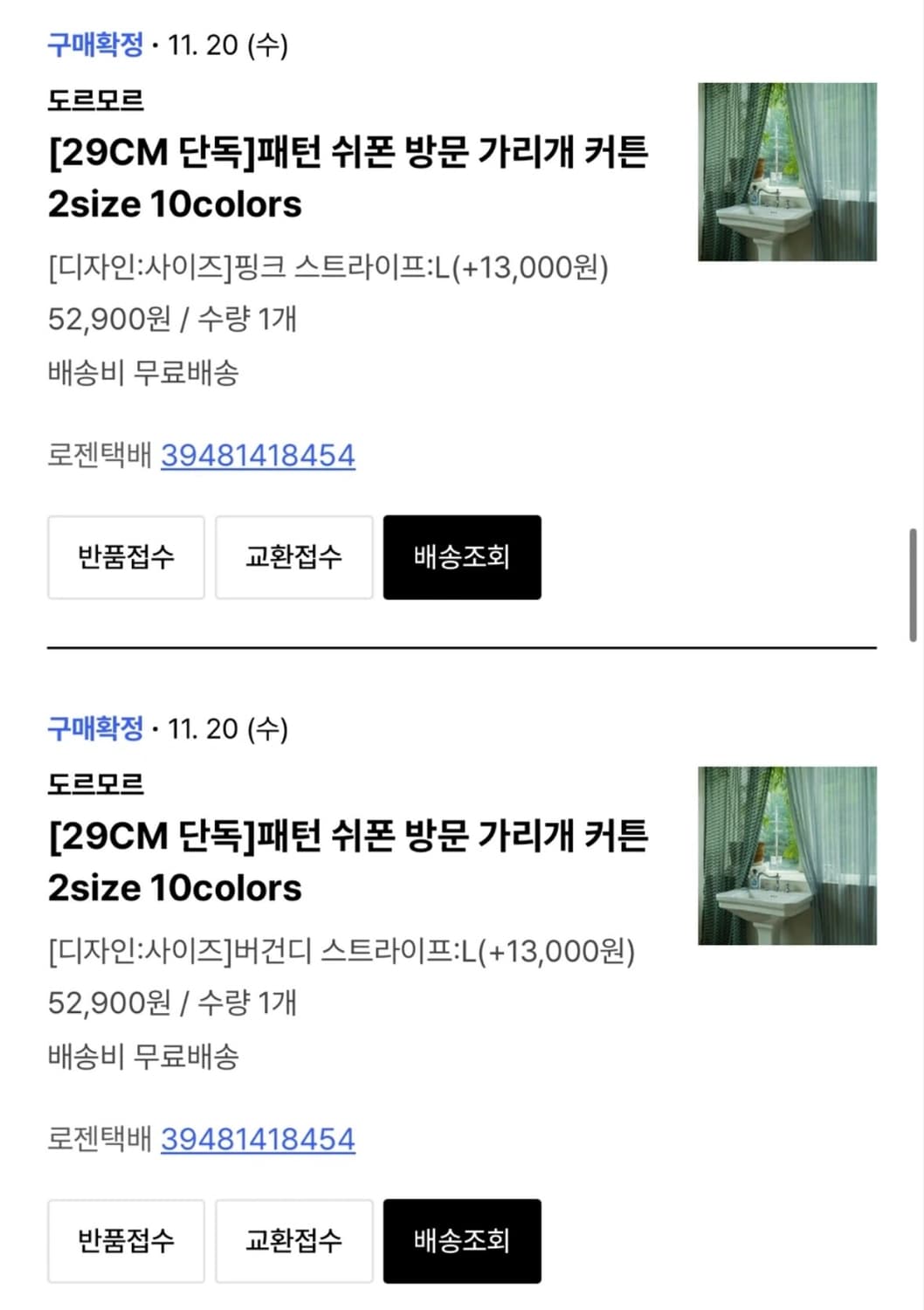Open the second curtain product thumbnail image
The image size is (924, 1310).
[x=787, y=856]
